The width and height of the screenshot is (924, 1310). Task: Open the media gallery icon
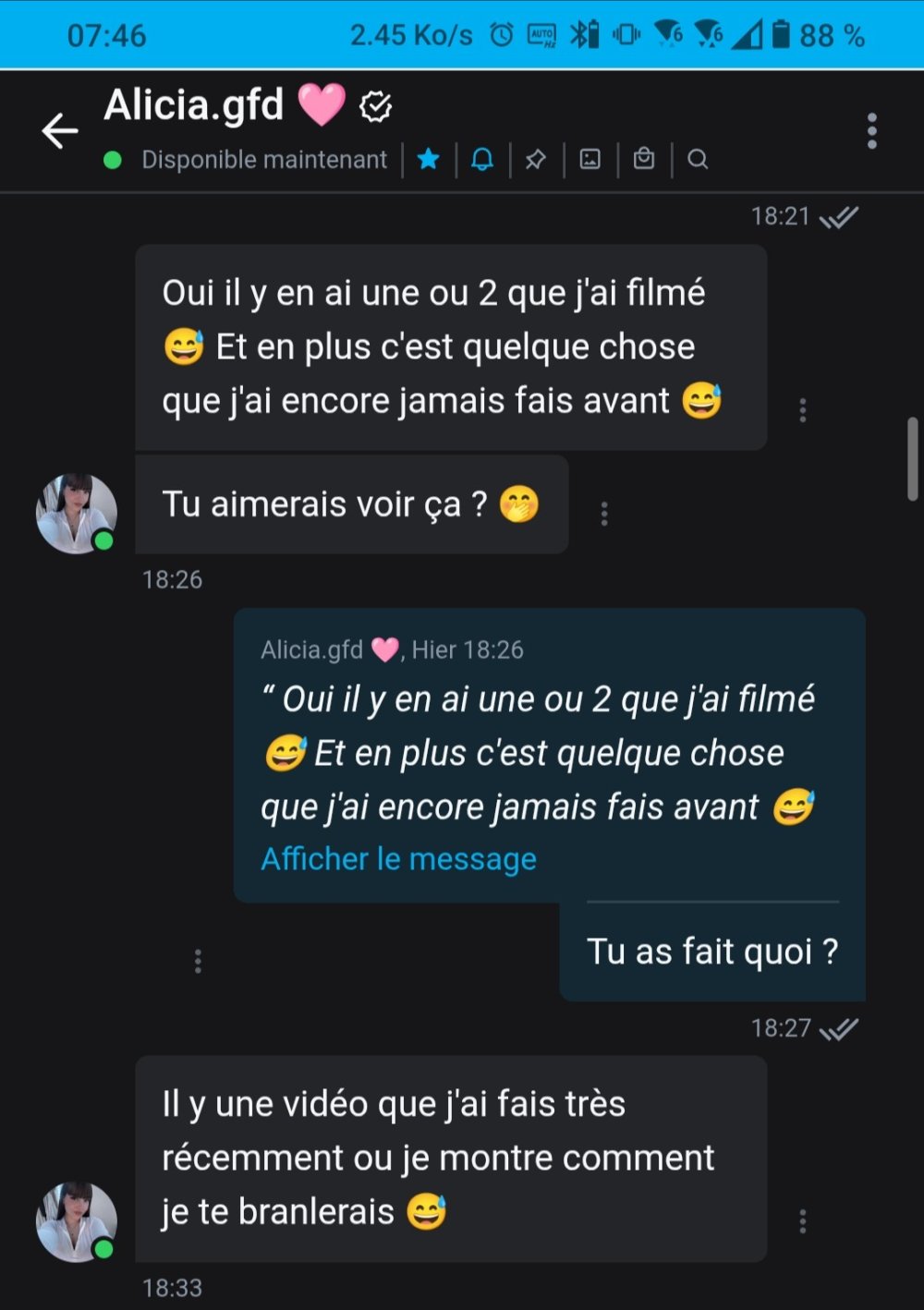click(x=590, y=160)
